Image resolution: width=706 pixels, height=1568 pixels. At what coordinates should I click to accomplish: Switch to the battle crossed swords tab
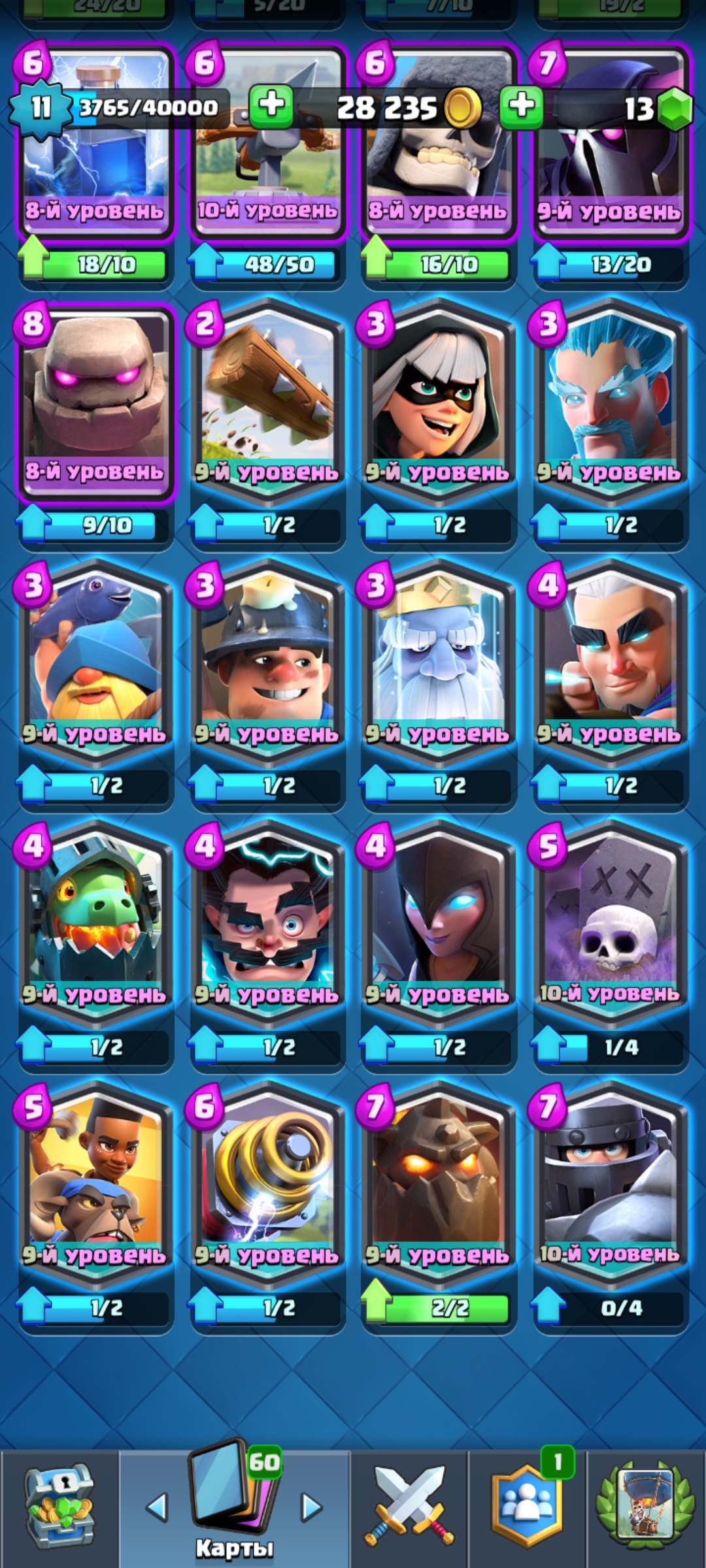coord(409,1506)
